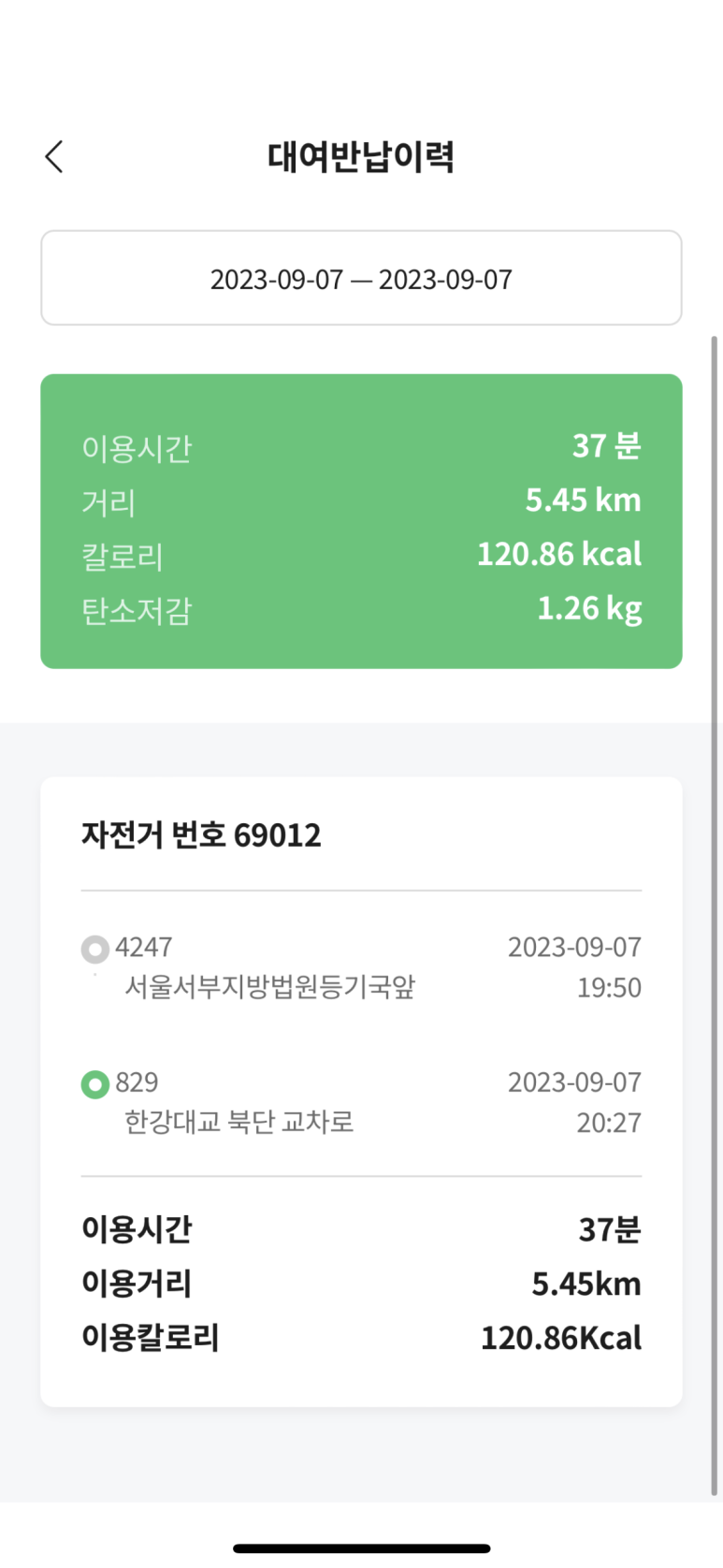Open the 2023-09-07 date range picker
723x1568 pixels.
coord(361,279)
